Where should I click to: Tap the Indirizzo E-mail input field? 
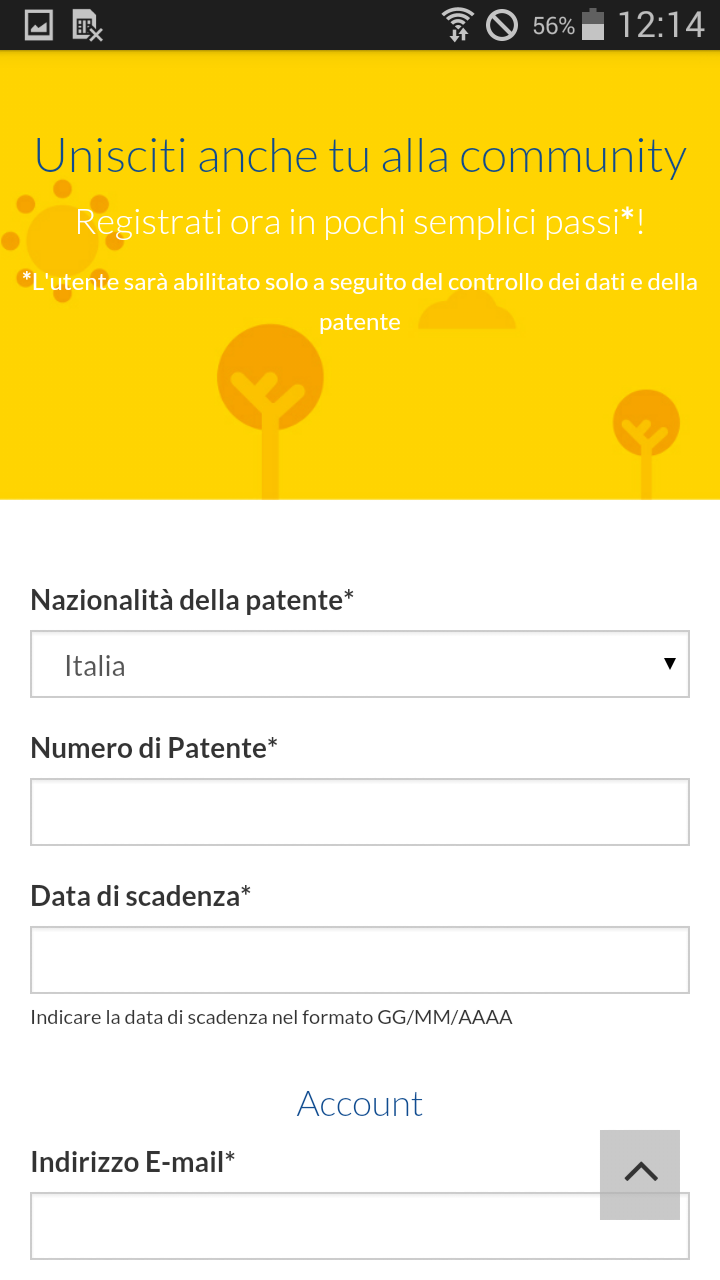click(360, 1226)
